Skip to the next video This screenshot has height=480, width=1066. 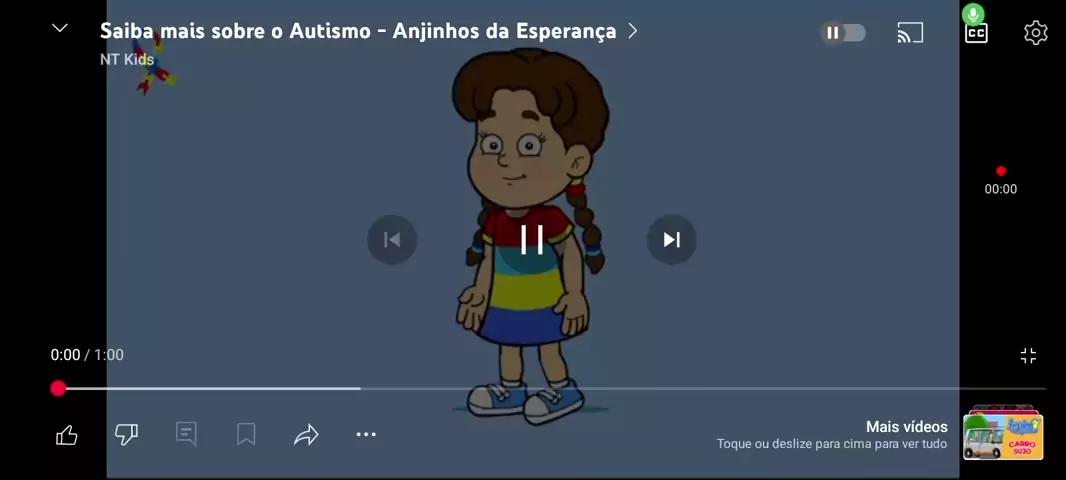pyautogui.click(x=672, y=240)
